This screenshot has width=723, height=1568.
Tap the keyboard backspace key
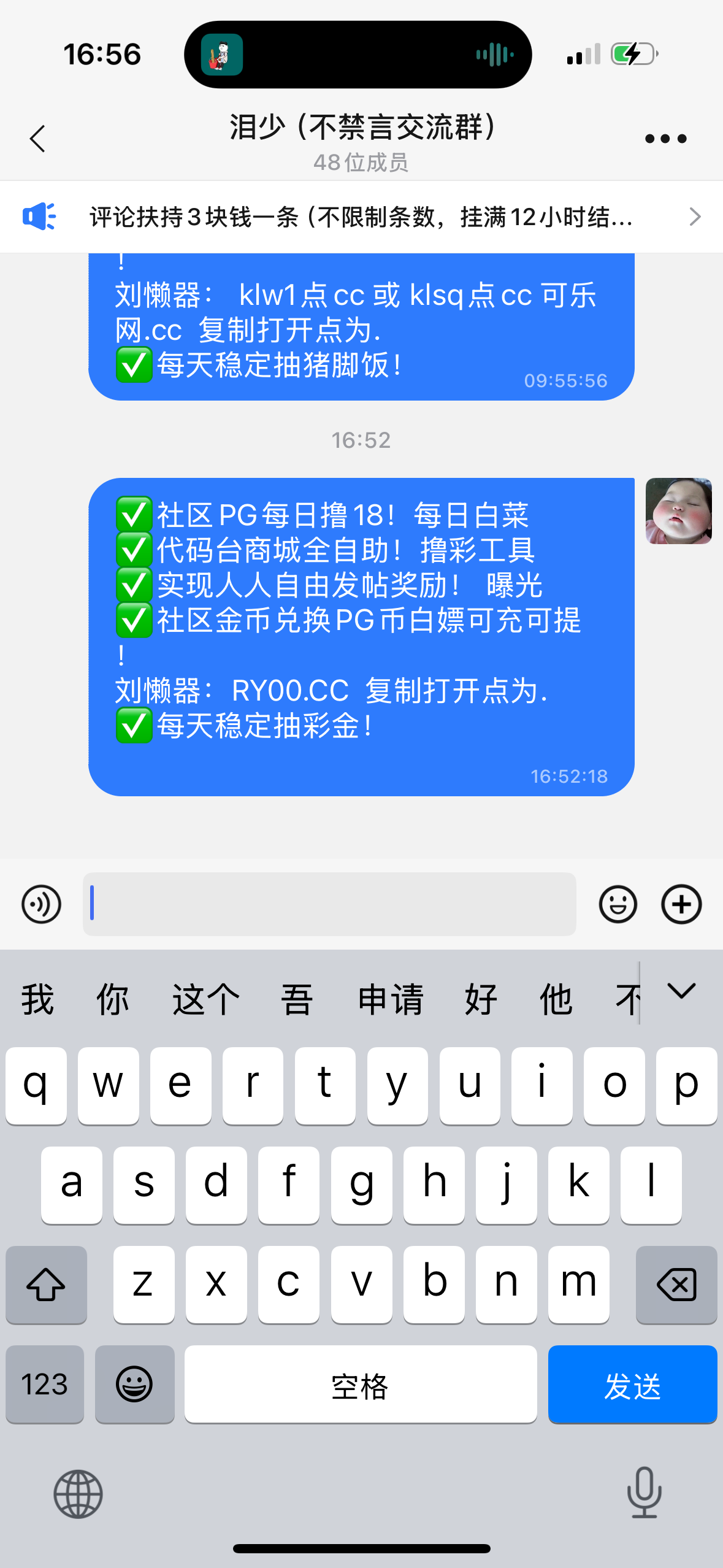click(x=676, y=1285)
